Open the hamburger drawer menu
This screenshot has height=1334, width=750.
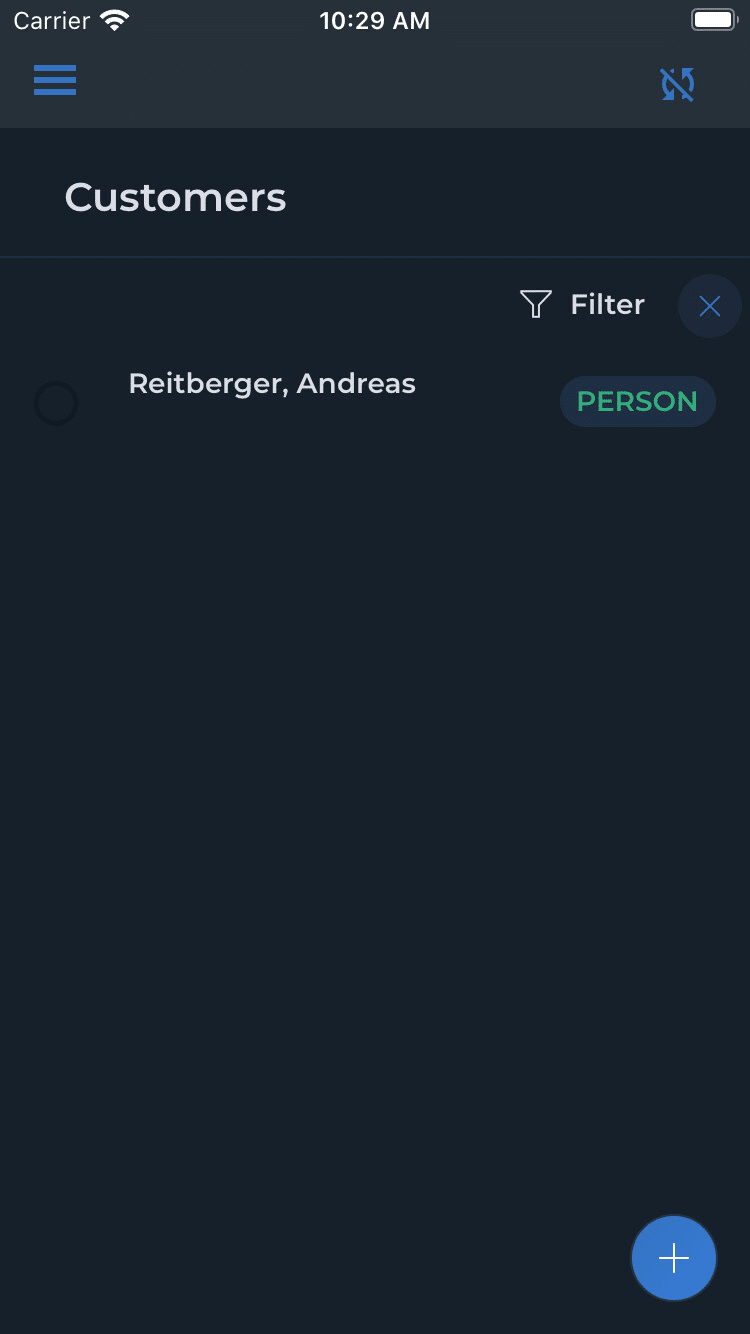55,80
